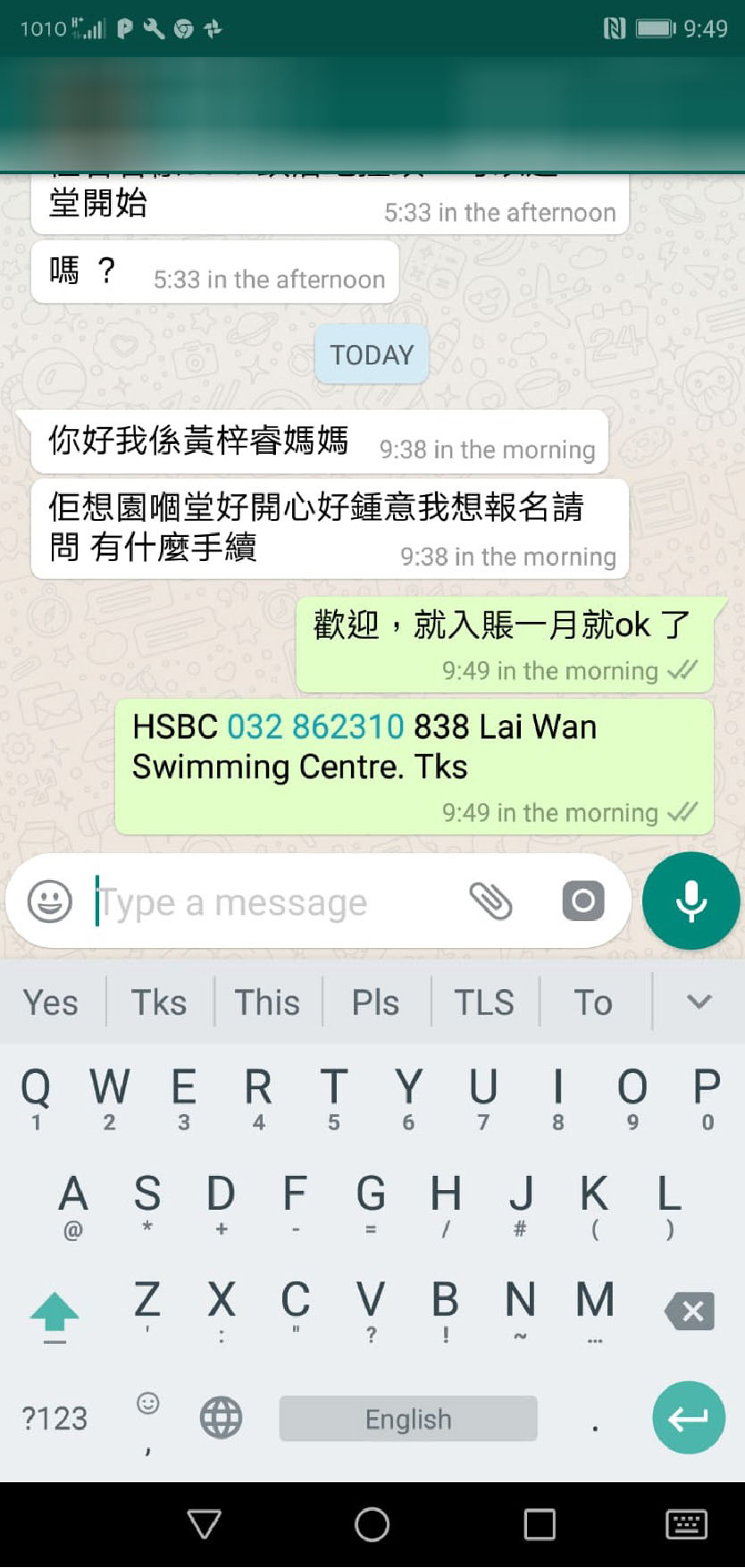
Task: Switch to the ?123 symbols keyboard
Action: (54, 1418)
